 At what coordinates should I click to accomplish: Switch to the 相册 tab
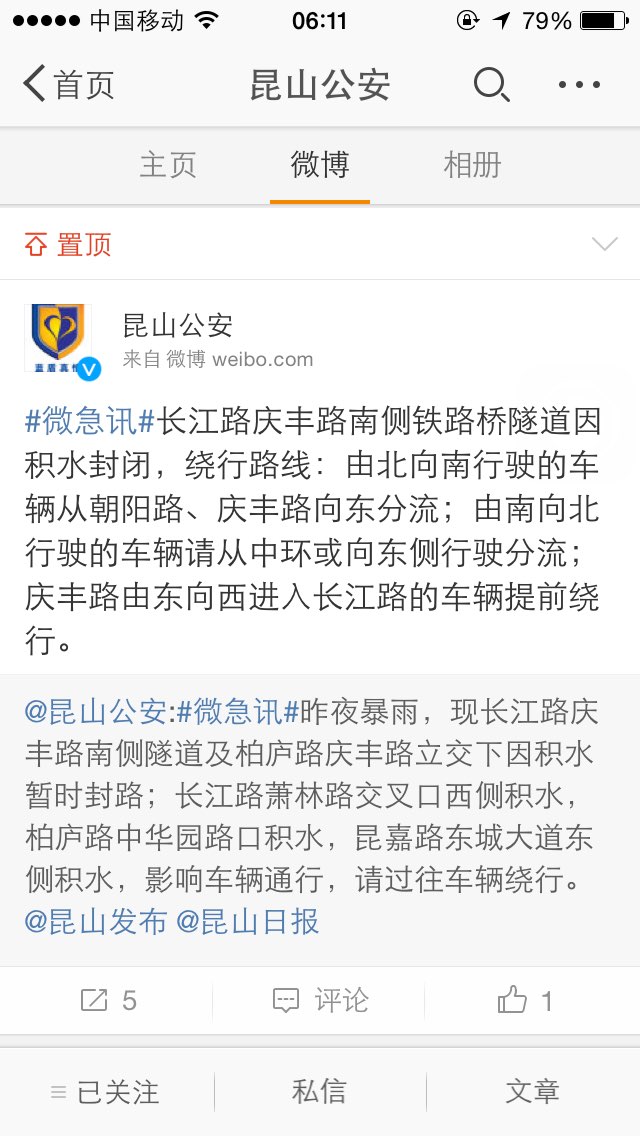click(x=472, y=165)
